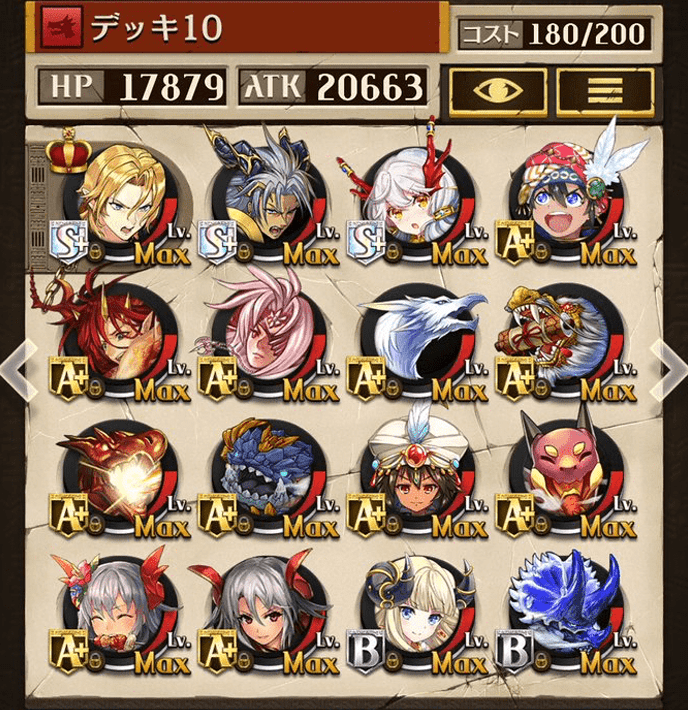Open the list menu button
The image size is (688, 710).
[605, 91]
